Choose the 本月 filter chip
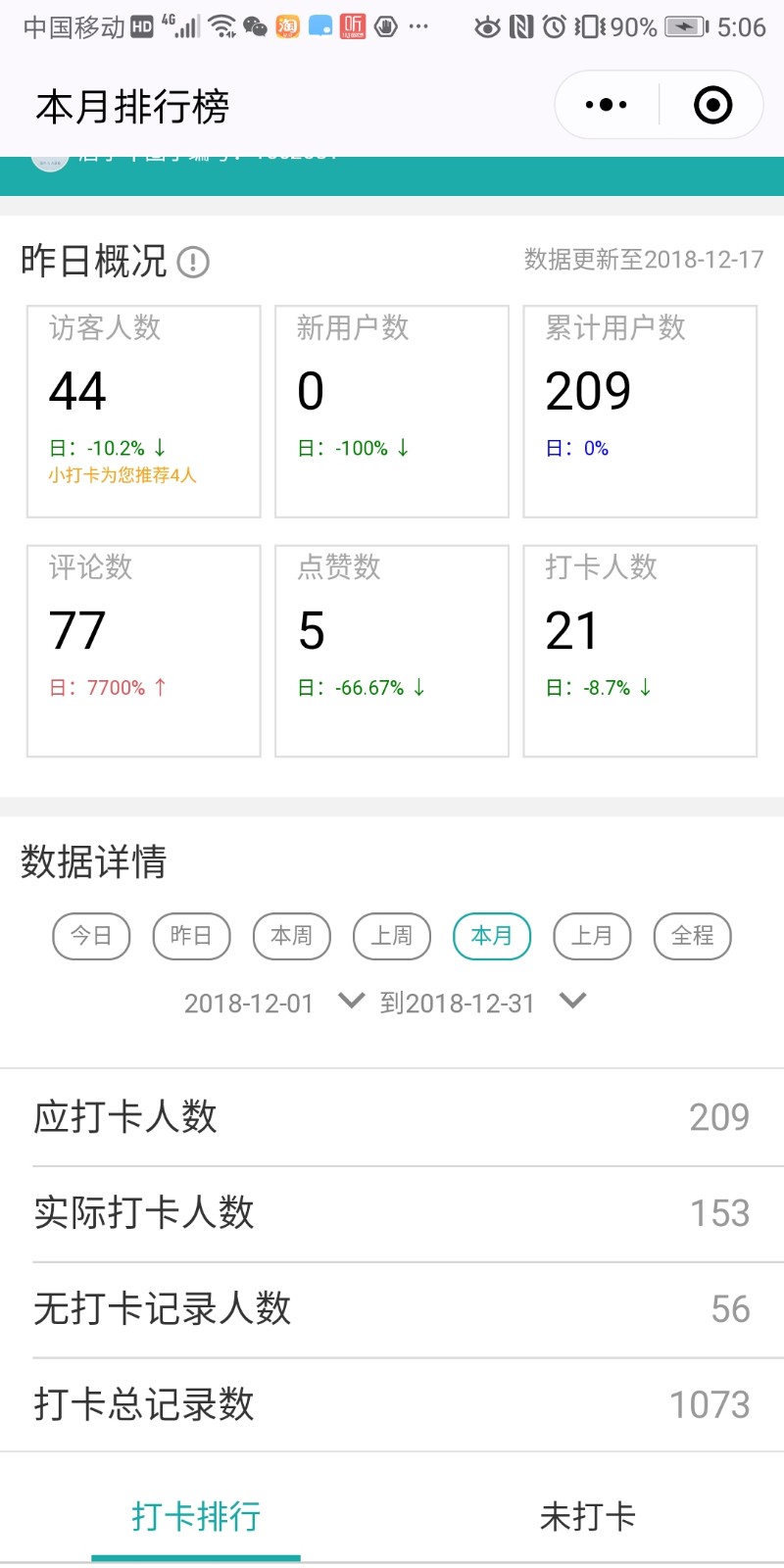Image resolution: width=784 pixels, height=1568 pixels. coord(491,936)
